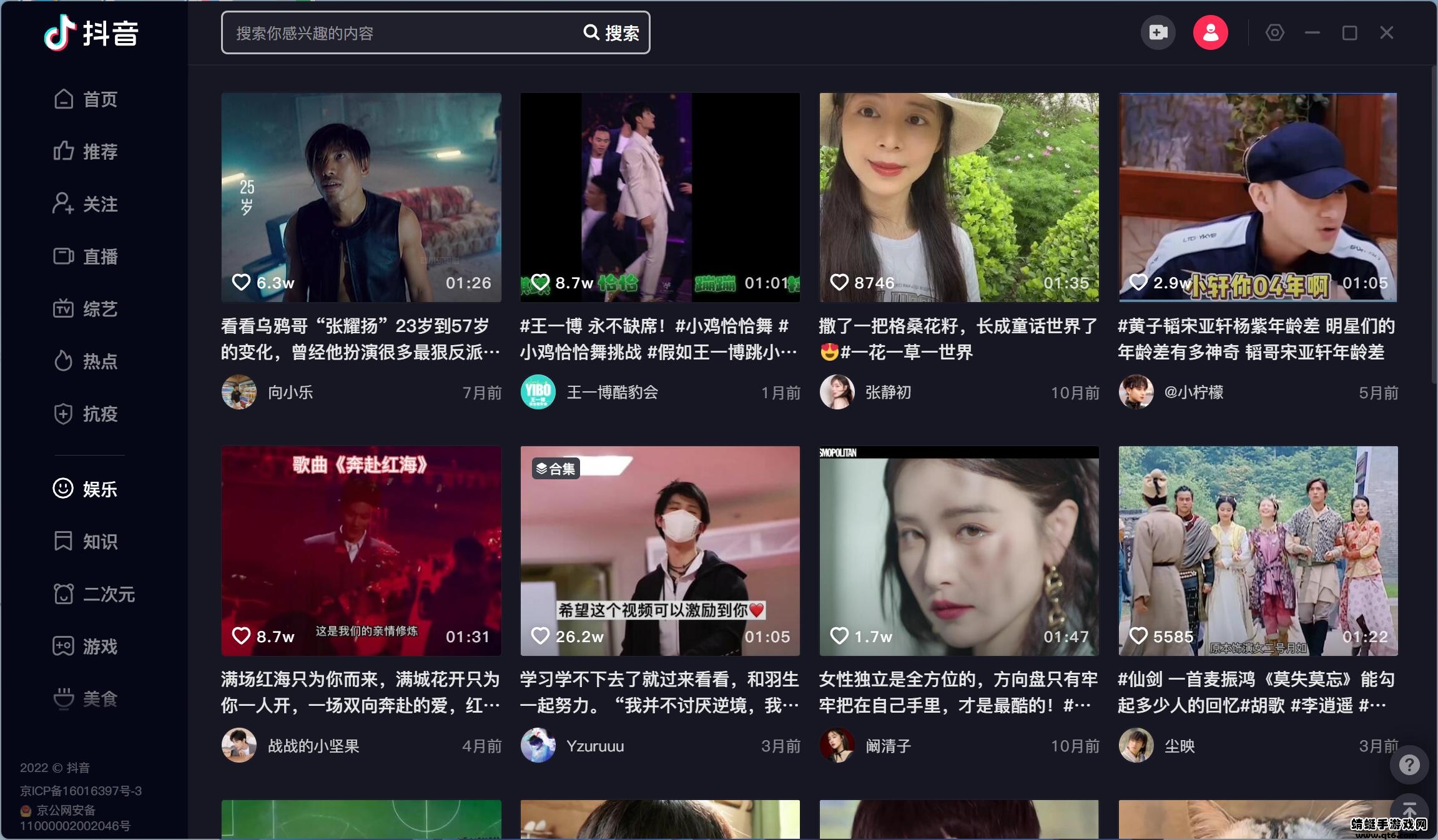This screenshot has width=1438, height=840.
Task: Open the help question mark button
Action: 1409,765
